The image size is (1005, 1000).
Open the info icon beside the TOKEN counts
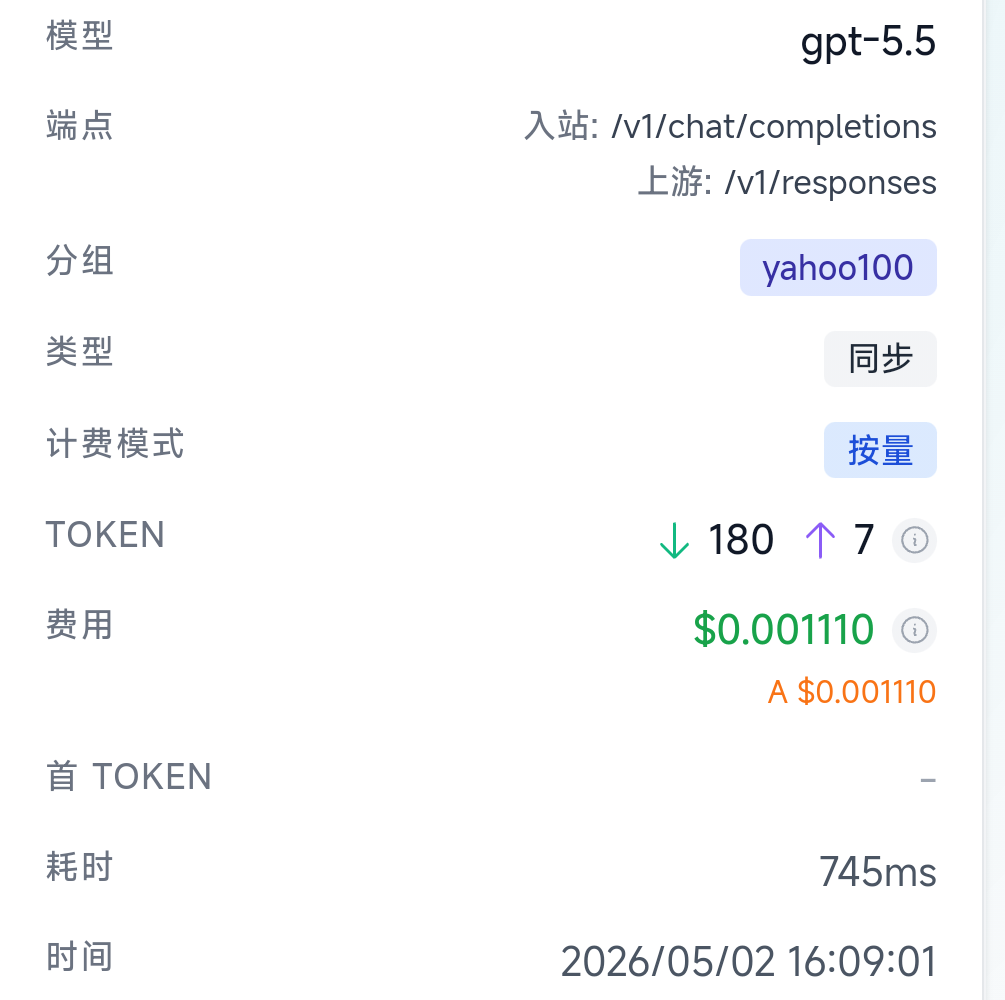[914, 540]
